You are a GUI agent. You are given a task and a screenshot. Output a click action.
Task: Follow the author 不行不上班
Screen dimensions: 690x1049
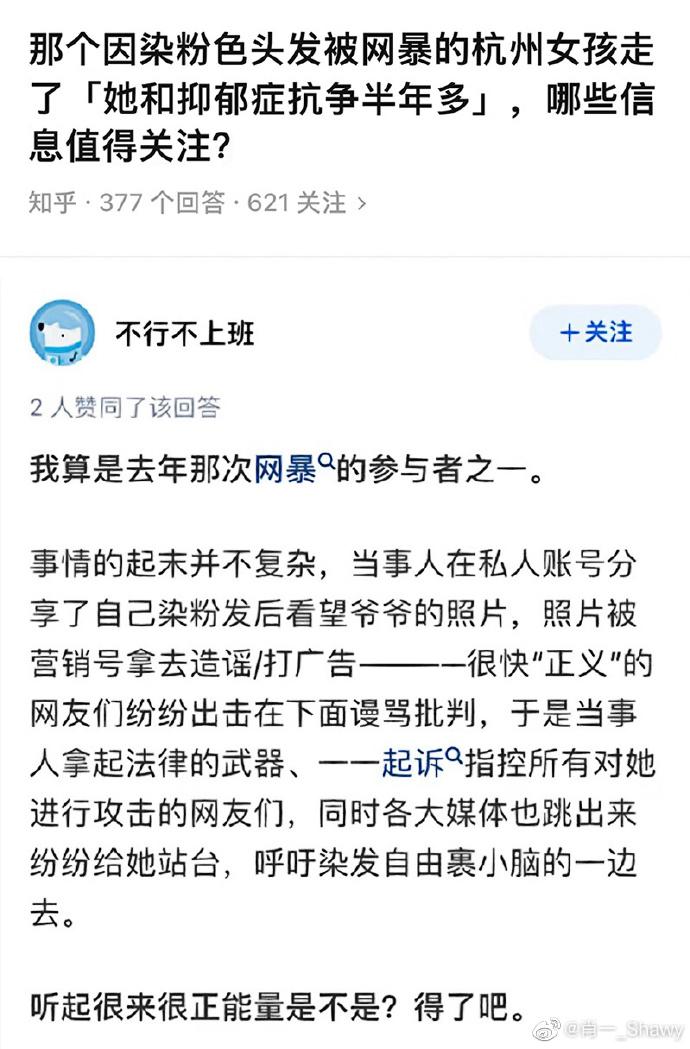point(596,333)
